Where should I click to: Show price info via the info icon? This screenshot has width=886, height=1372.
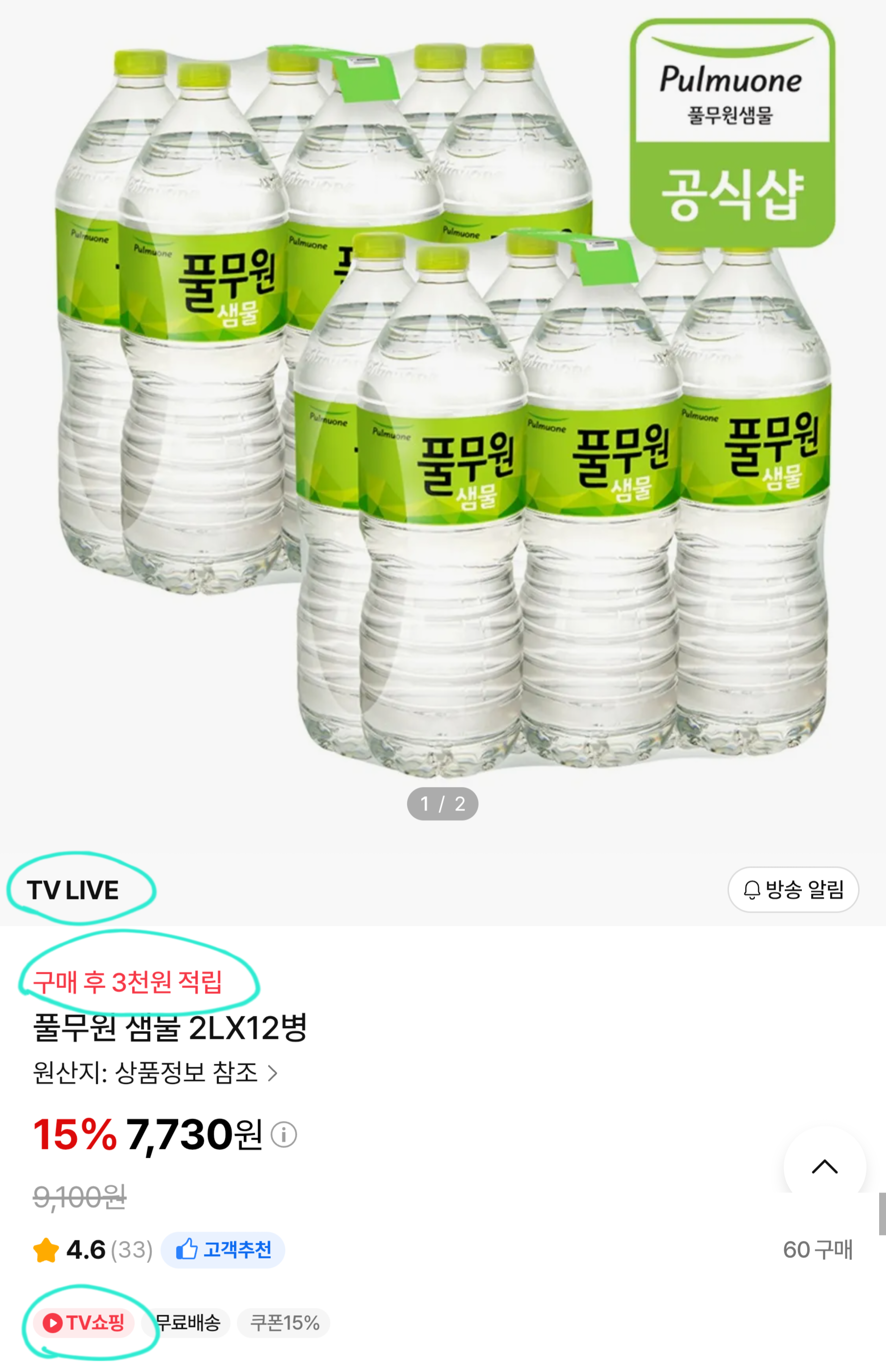click(x=284, y=1135)
